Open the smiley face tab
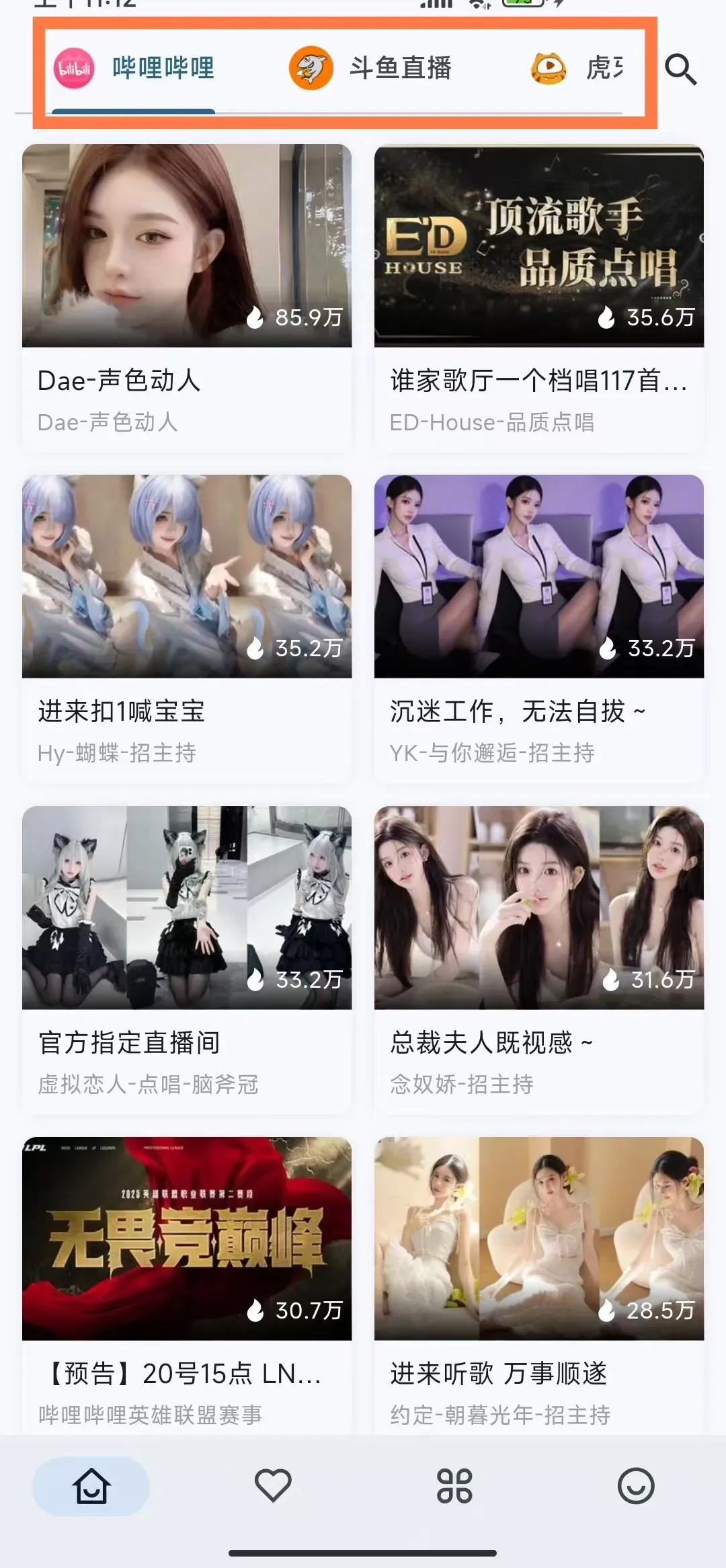The image size is (726, 1568). pos(636,1485)
